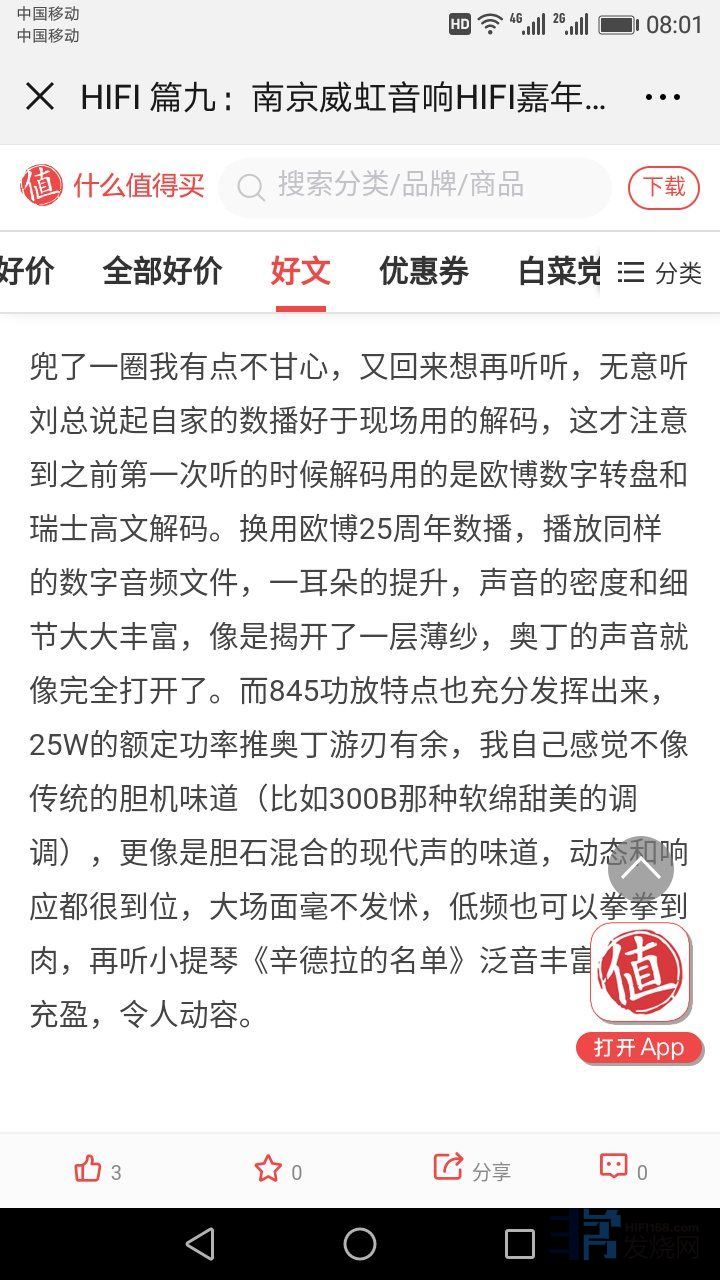Select the 好文 tab
720x1280 pixels.
[300, 271]
